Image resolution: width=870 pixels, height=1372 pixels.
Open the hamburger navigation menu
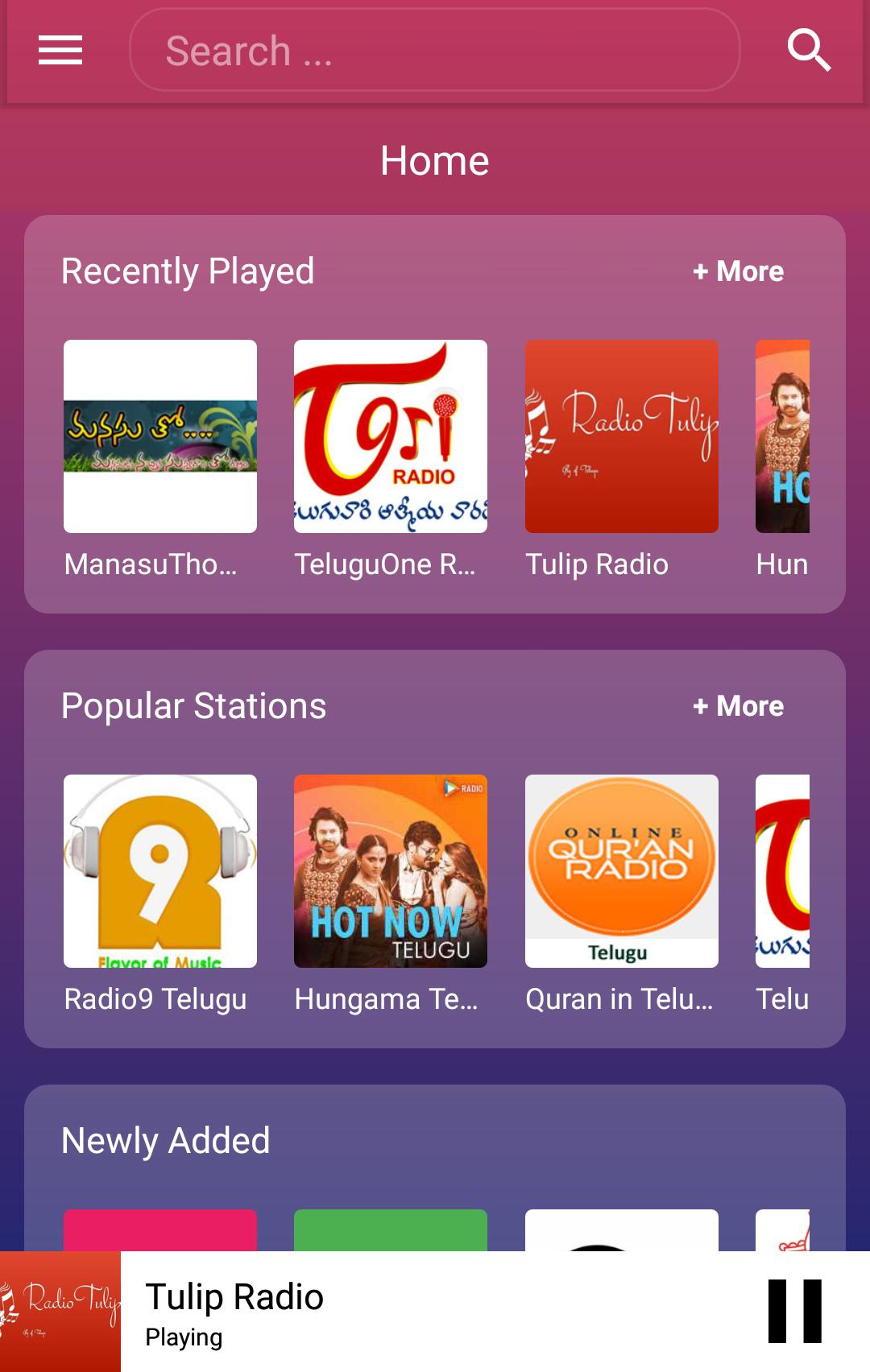[x=60, y=50]
